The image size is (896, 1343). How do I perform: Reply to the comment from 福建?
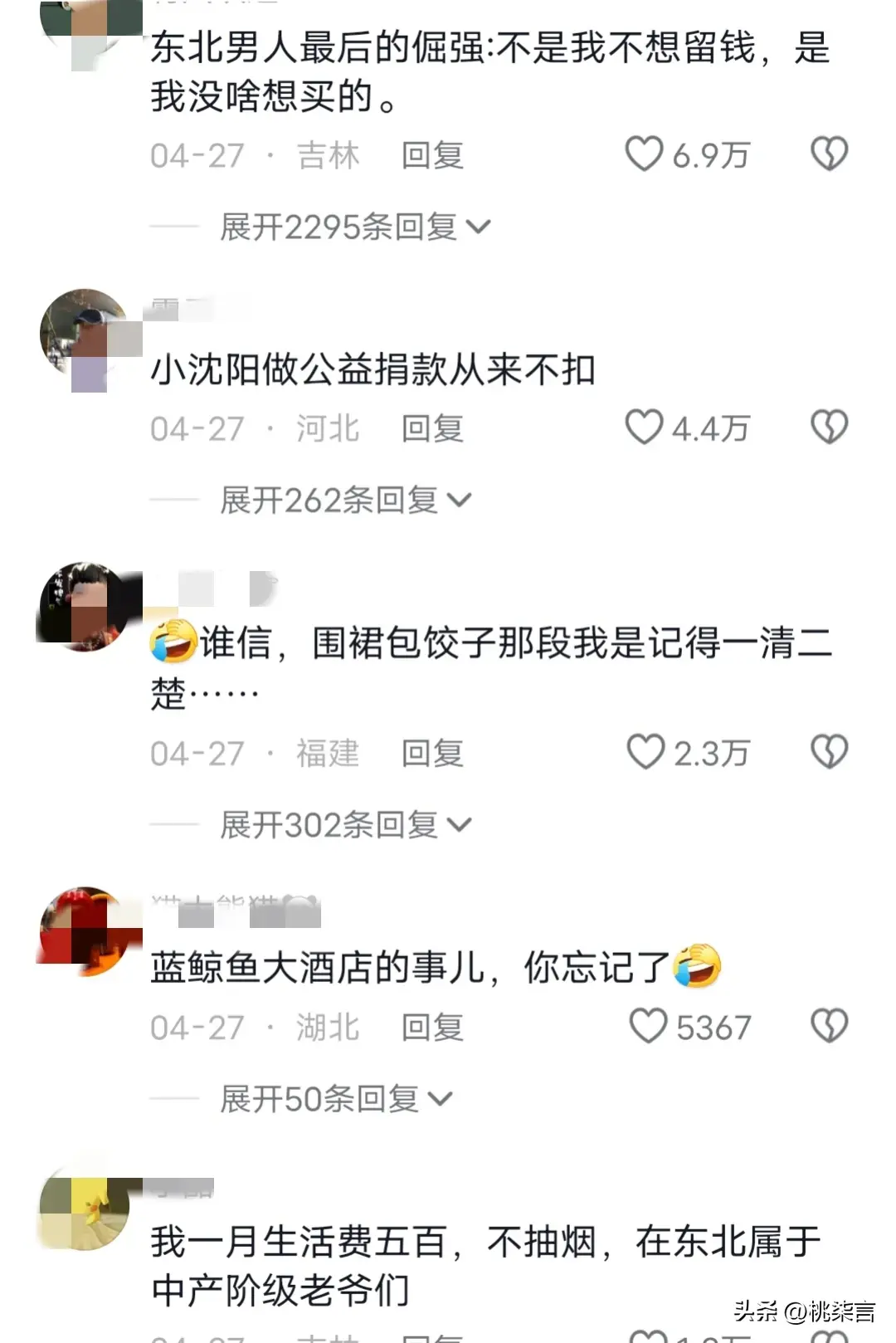coord(432,753)
